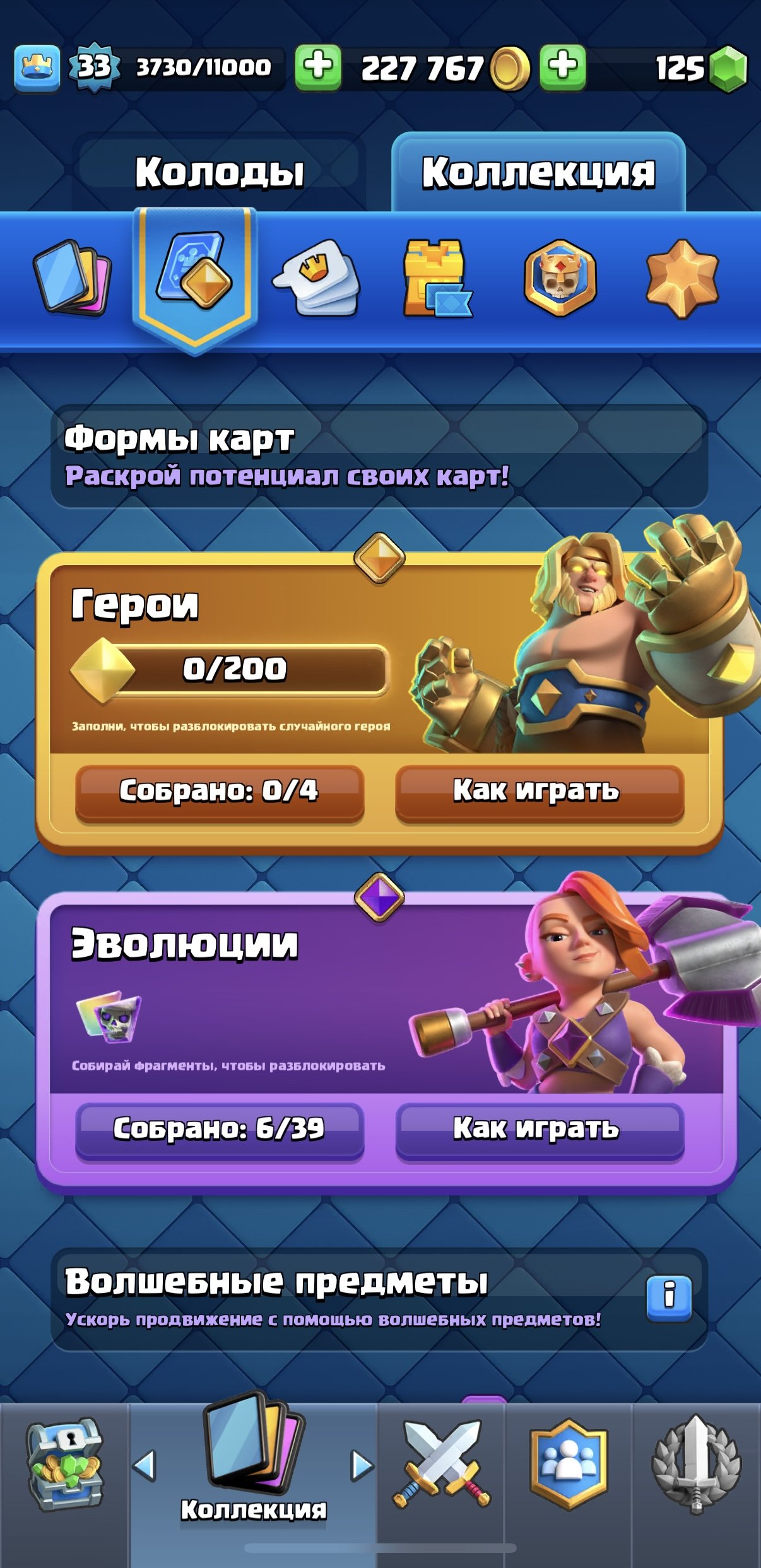Open king level profile icon
761x1568 pixels.
click(x=37, y=67)
